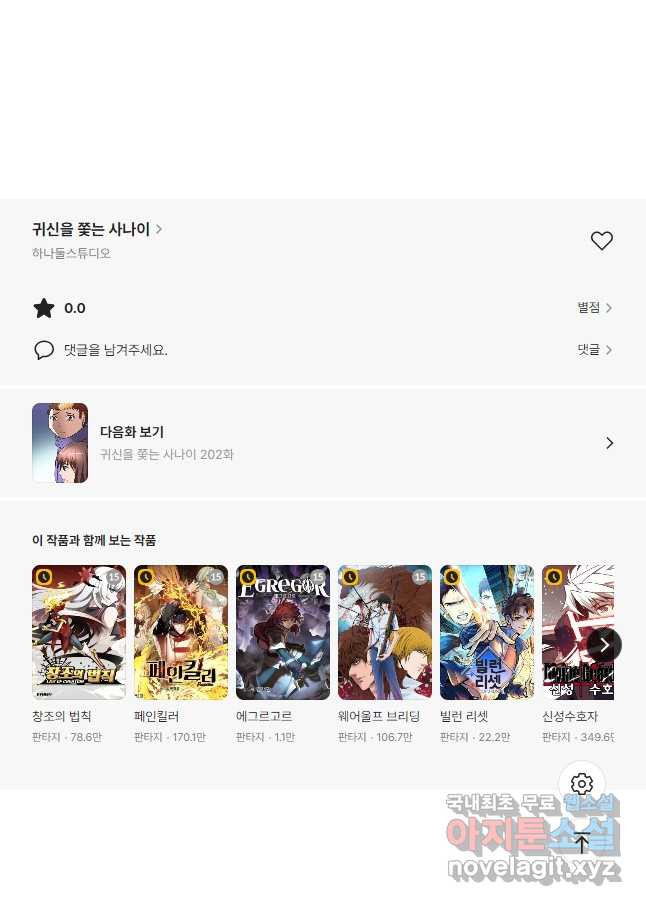Screen dimensions: 646x906
Task: Open the 빌런 리셋 webtoon
Action: click(x=487, y=632)
